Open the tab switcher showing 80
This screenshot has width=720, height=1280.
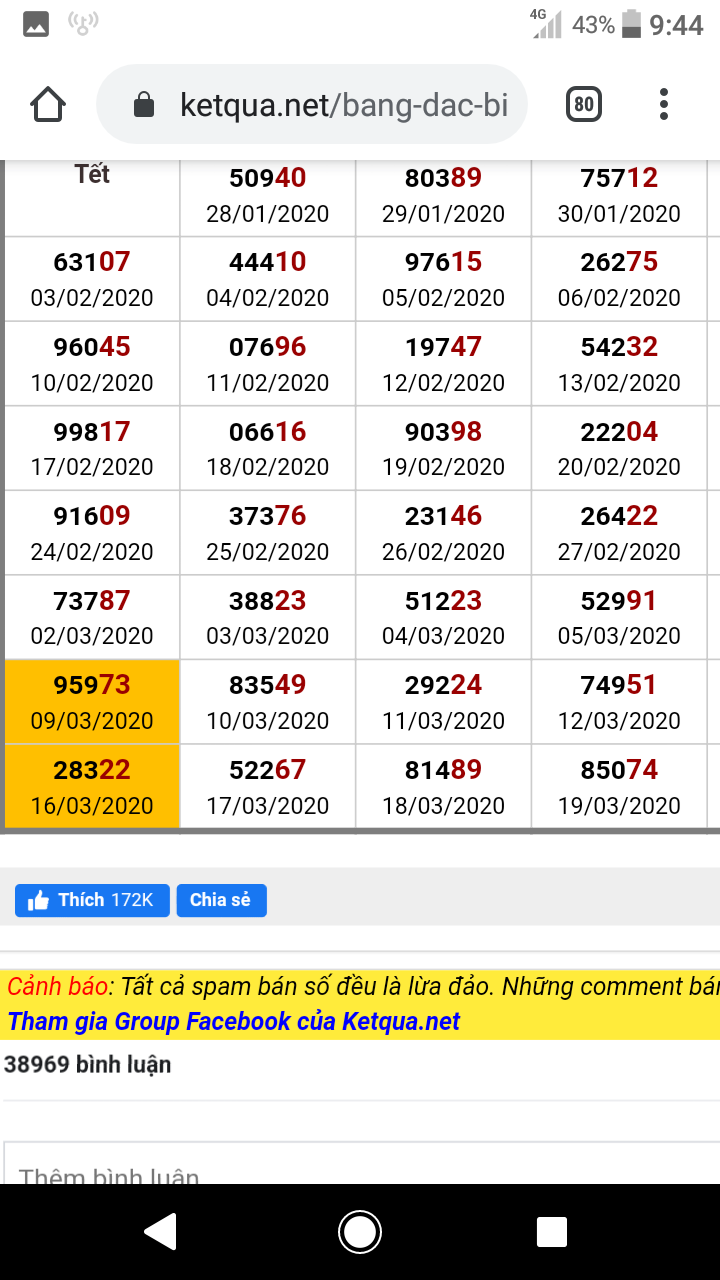point(584,104)
